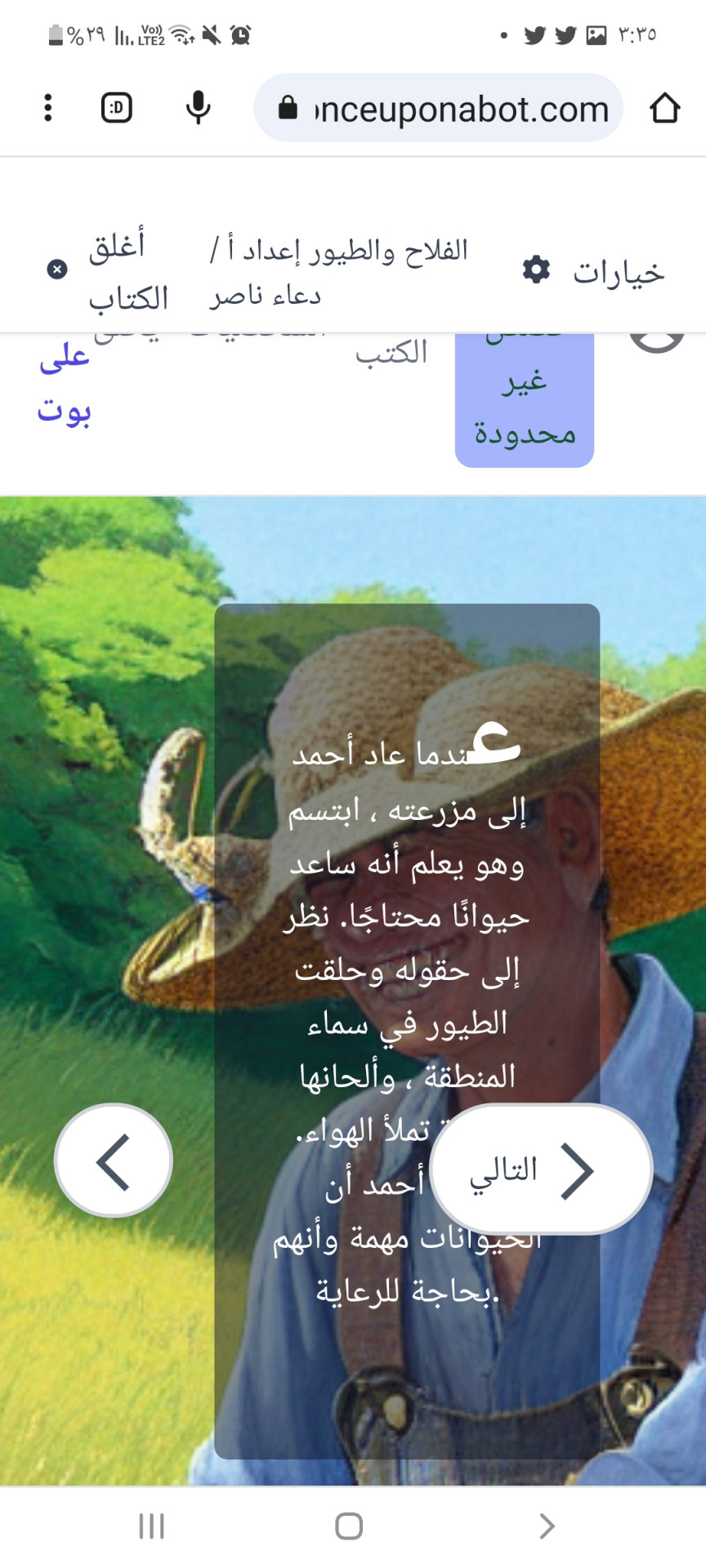The image size is (706, 1568).
Task: Open the system recent apps
Action: click(x=152, y=1526)
